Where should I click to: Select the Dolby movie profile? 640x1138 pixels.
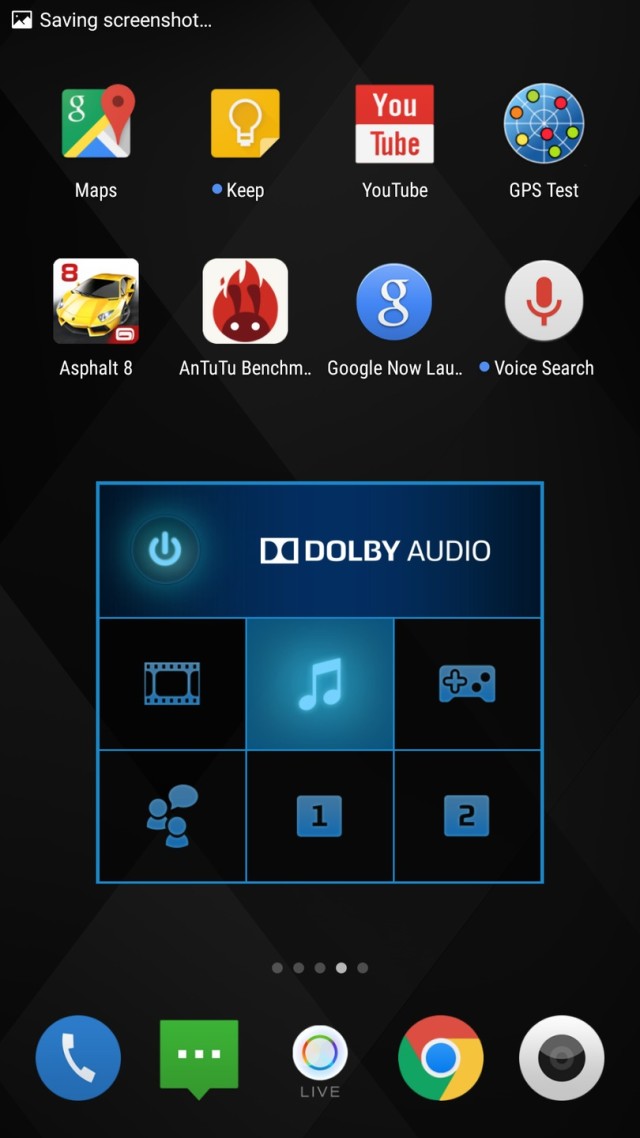172,684
